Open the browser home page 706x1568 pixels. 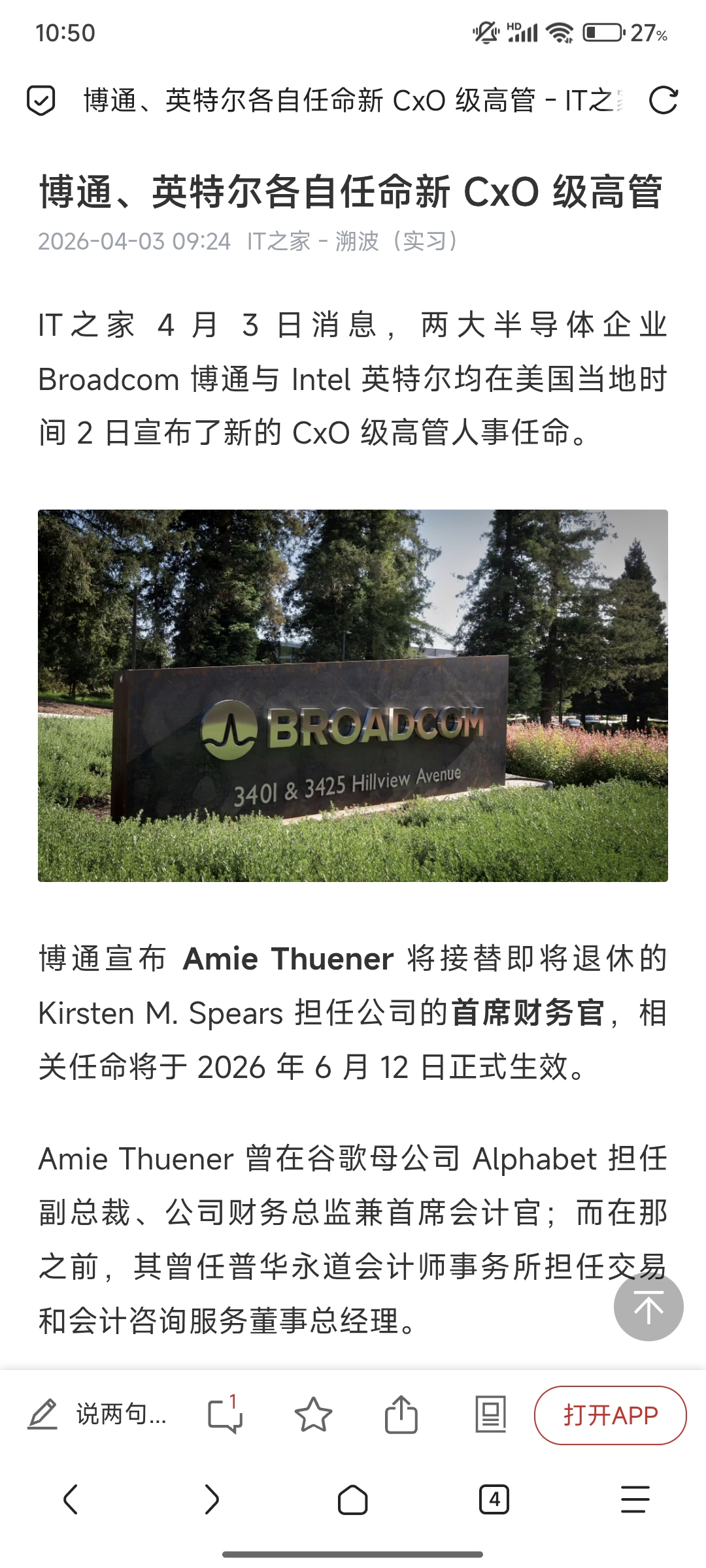[352, 1499]
